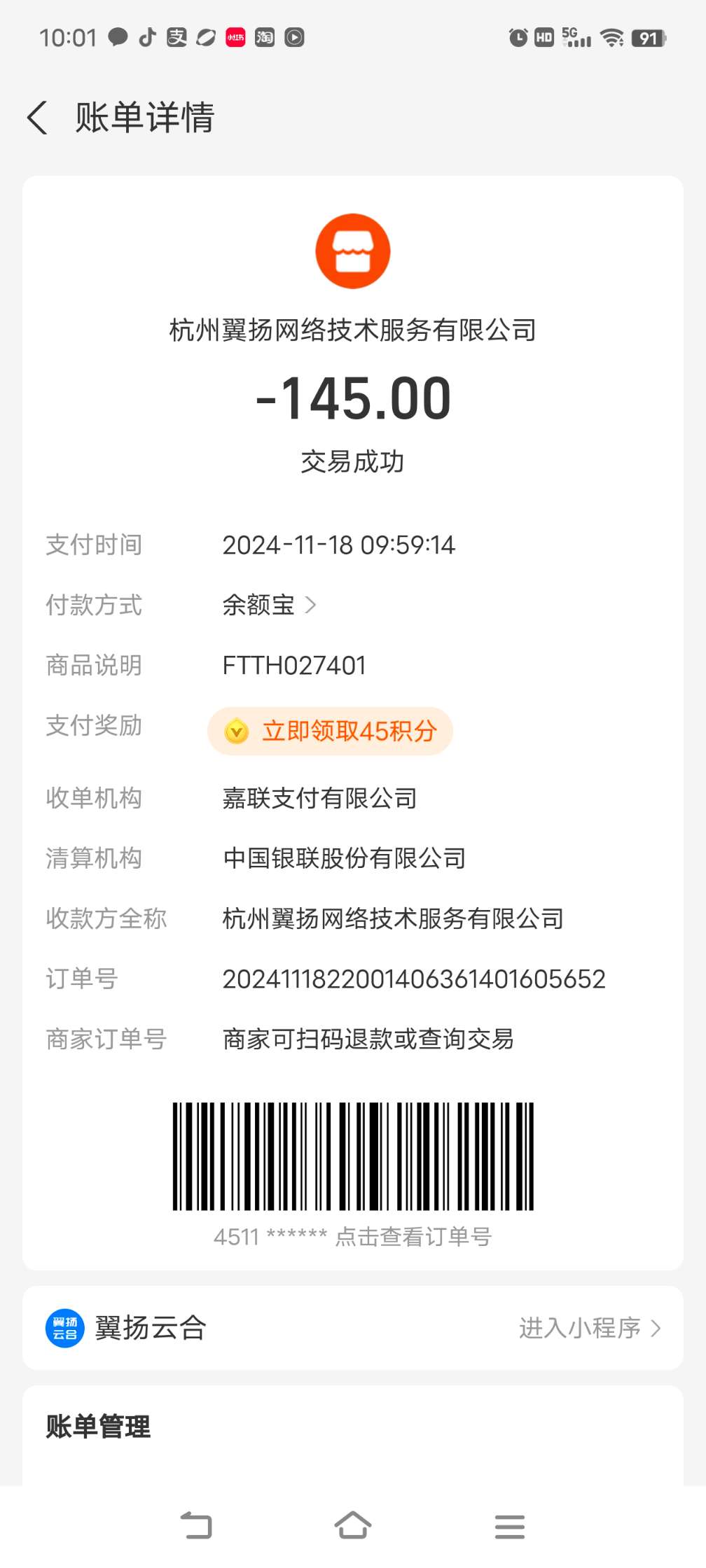
Task: Tap 点击查看订单号 to reveal order number
Action: (413, 1237)
